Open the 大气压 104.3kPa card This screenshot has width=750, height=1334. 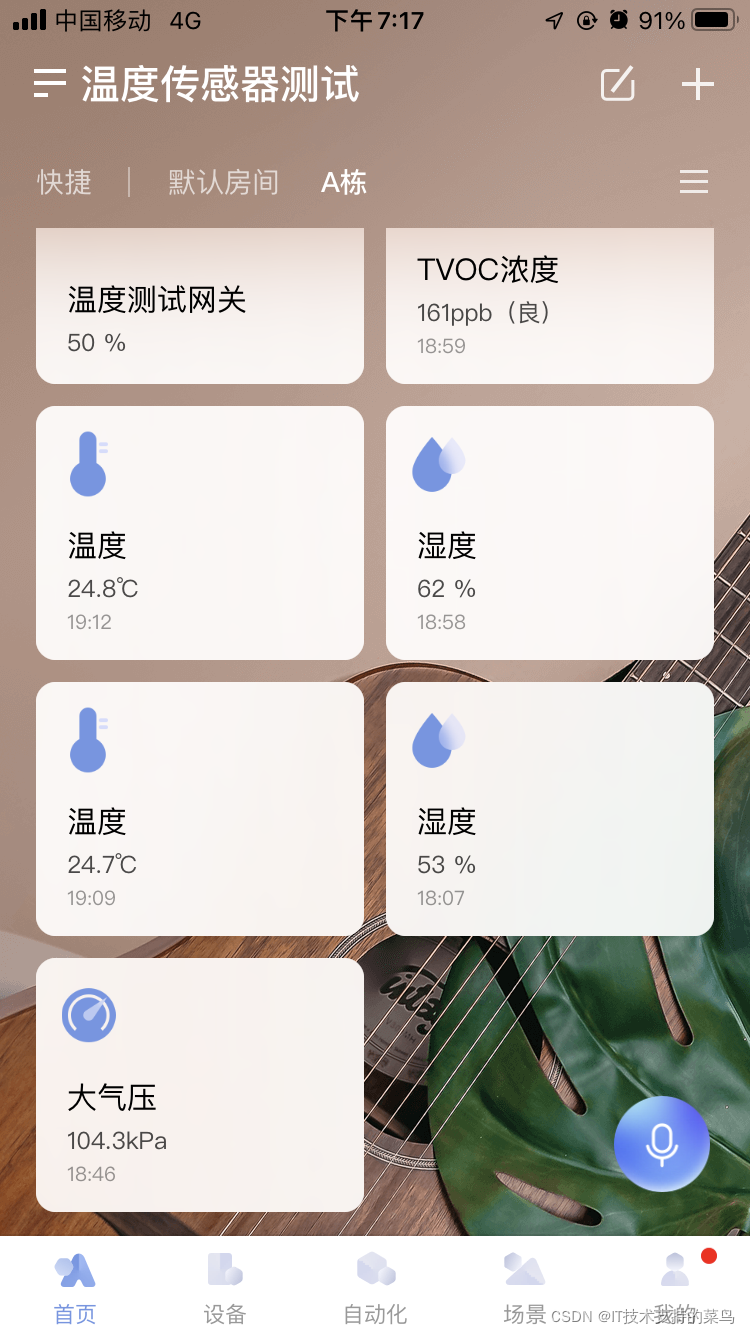tap(200, 1085)
